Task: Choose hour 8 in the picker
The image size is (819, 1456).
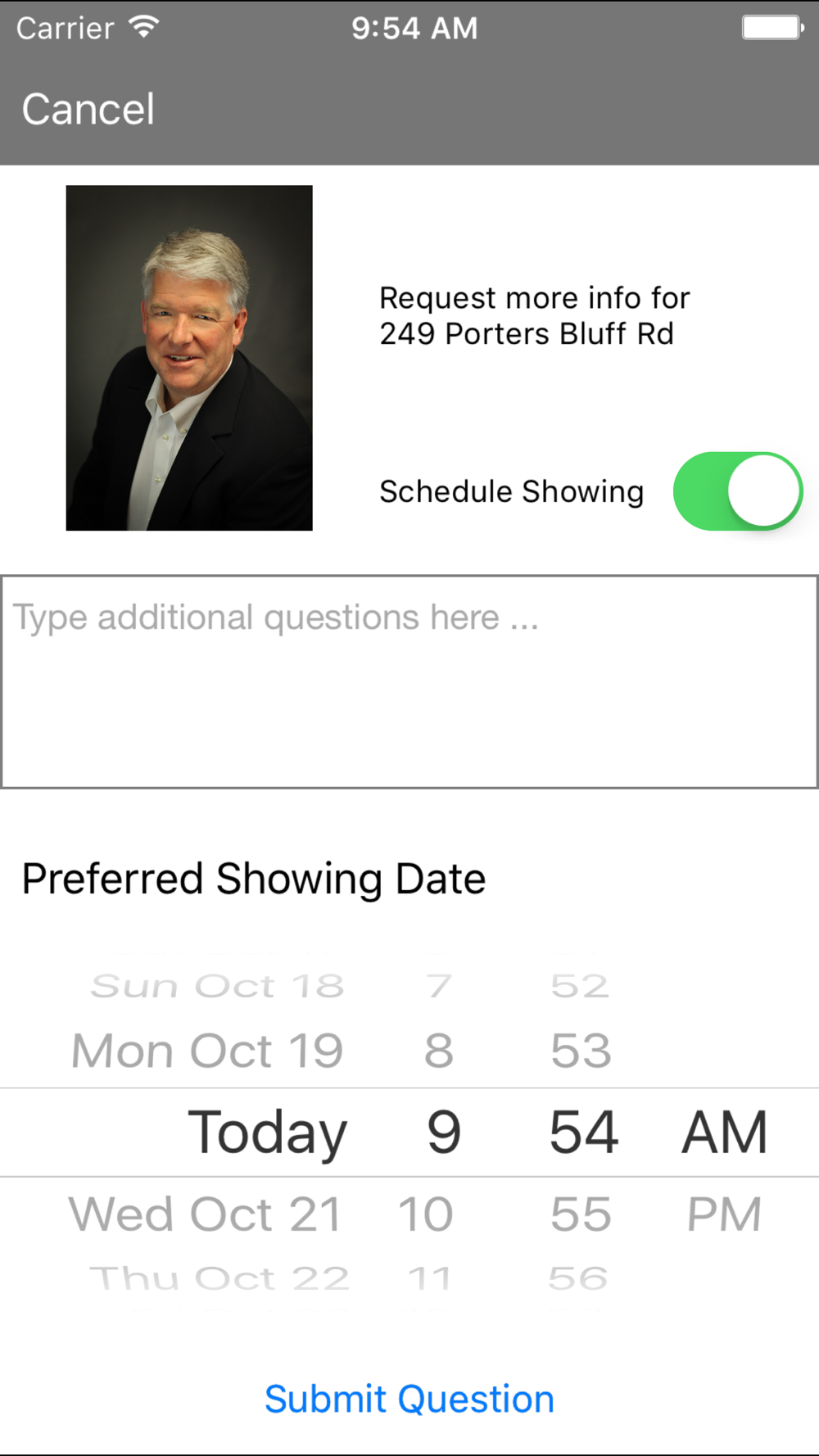Action: coord(439,1051)
